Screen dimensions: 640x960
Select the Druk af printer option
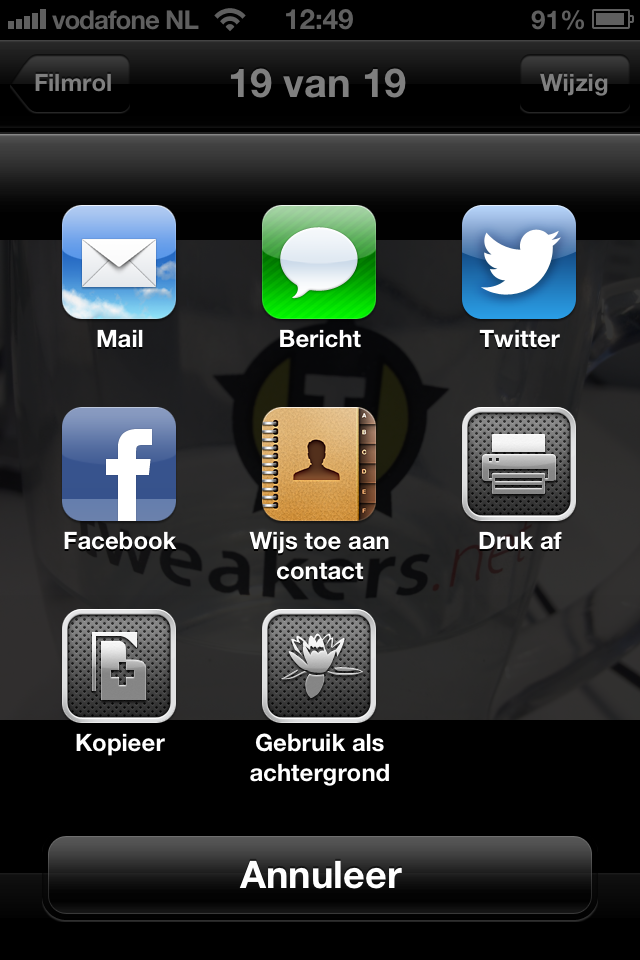tap(519, 464)
